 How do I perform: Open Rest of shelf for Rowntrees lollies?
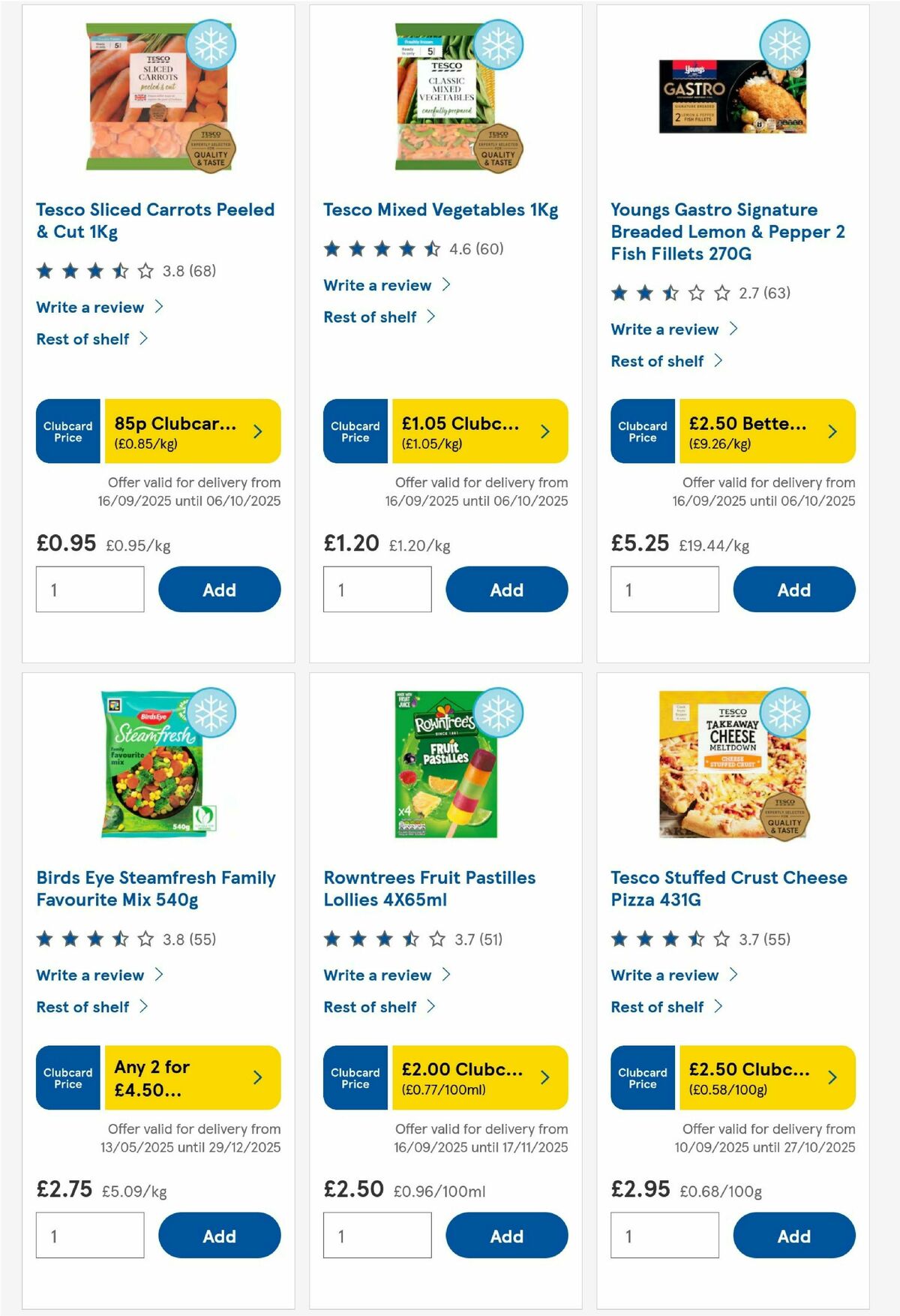pyautogui.click(x=371, y=1007)
